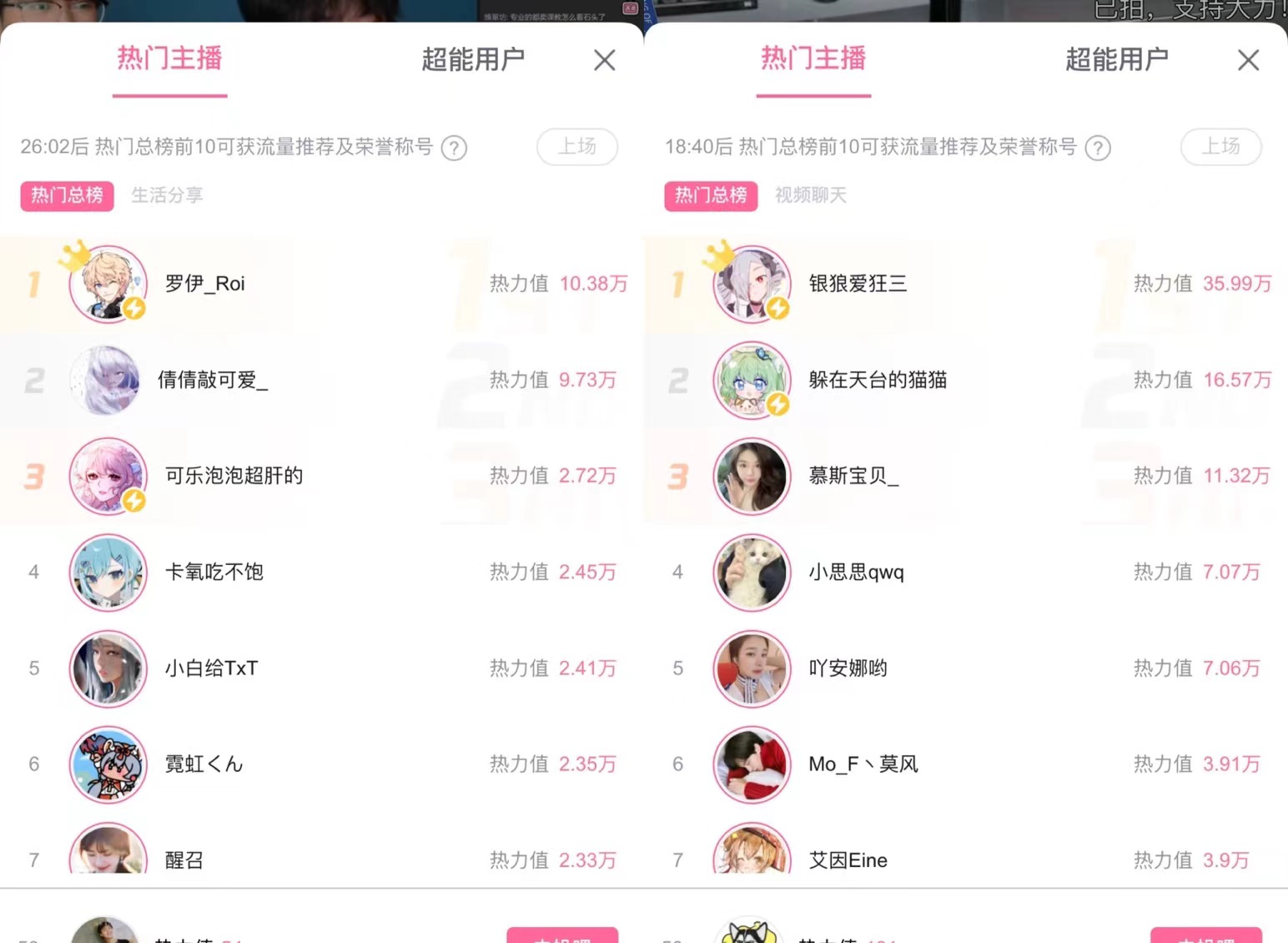Open 银狼爱狂三's ranking entry
Viewport: 1288px width, 943px height.
coord(966,284)
